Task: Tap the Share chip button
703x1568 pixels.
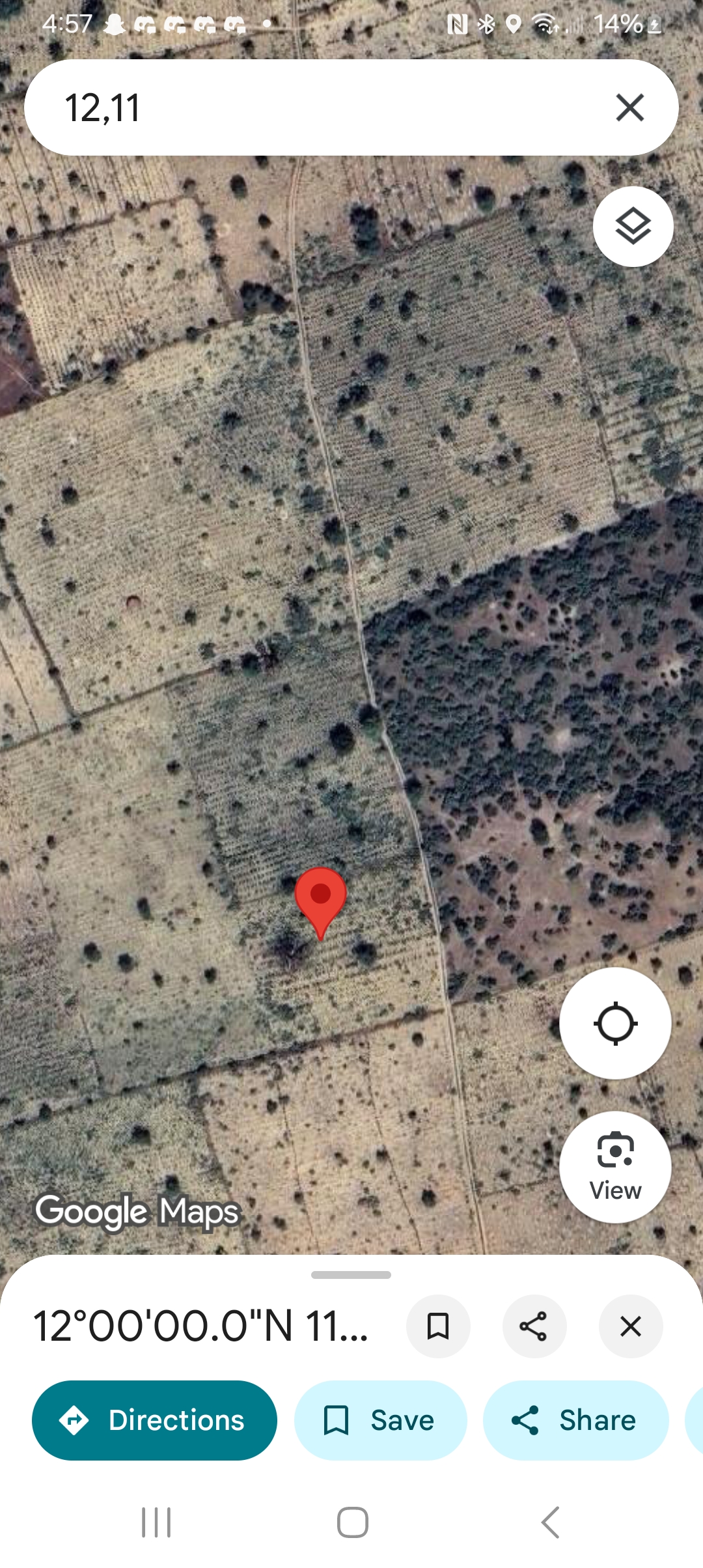Action: tap(575, 1420)
